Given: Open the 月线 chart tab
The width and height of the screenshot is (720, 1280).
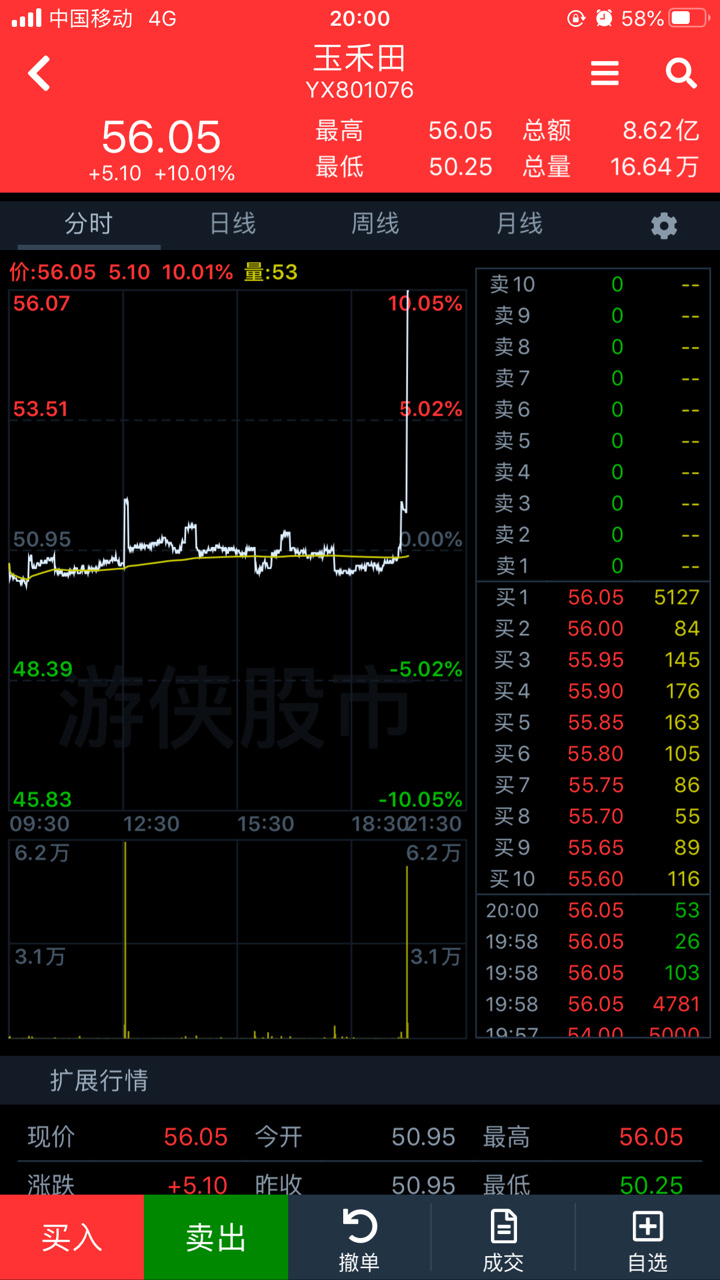Looking at the screenshot, I should pyautogui.click(x=519, y=224).
